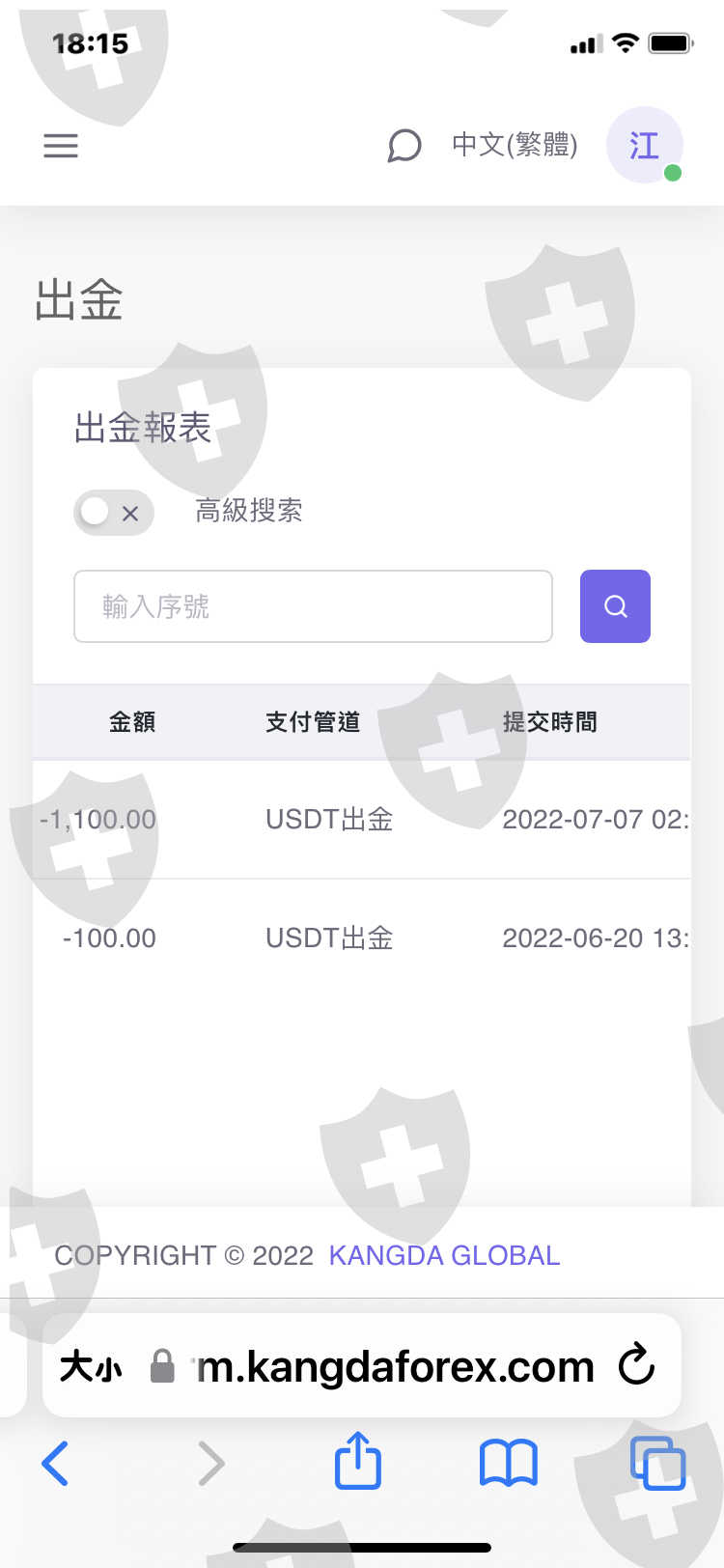
Task: Open the KANGDA GLOBAL link
Action: point(444,1255)
